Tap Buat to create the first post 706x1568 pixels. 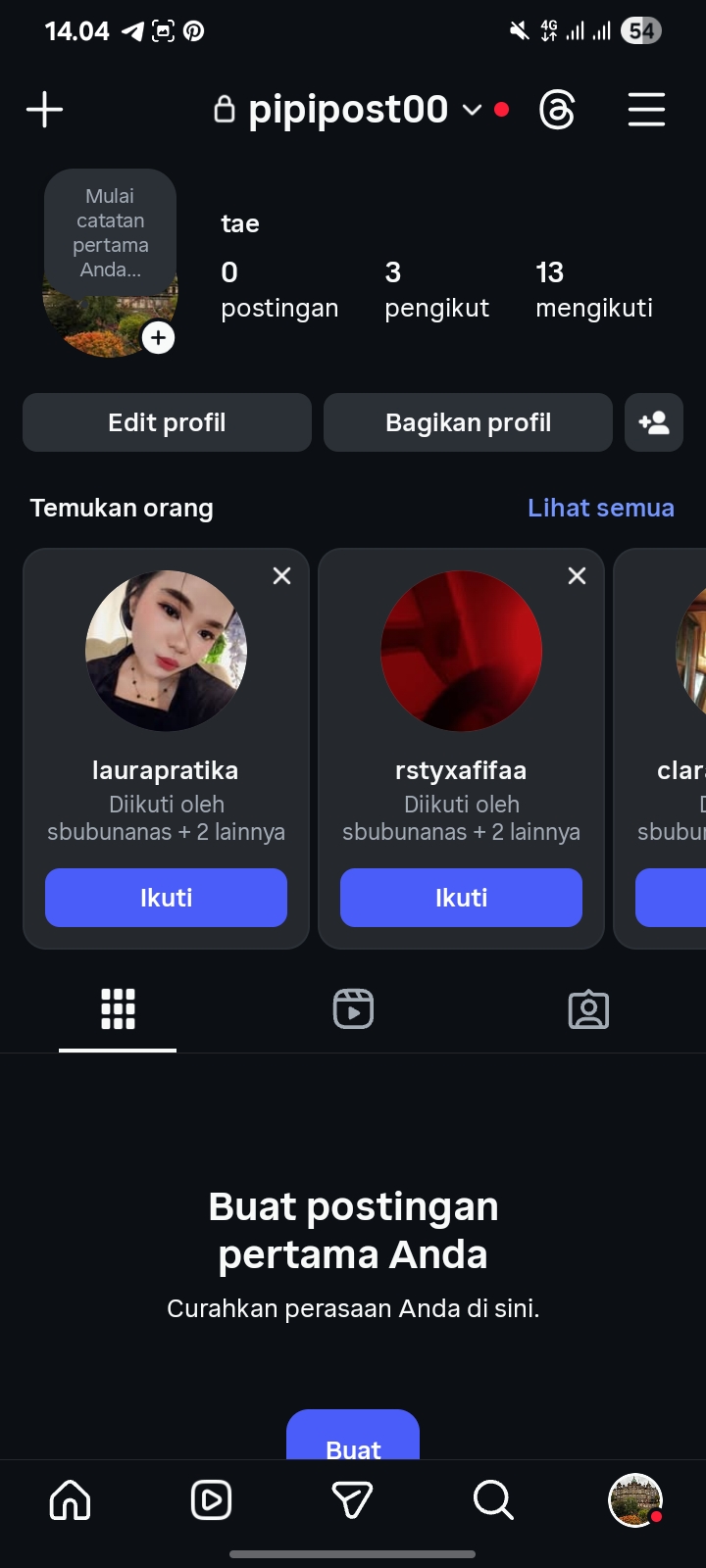pos(353,1439)
